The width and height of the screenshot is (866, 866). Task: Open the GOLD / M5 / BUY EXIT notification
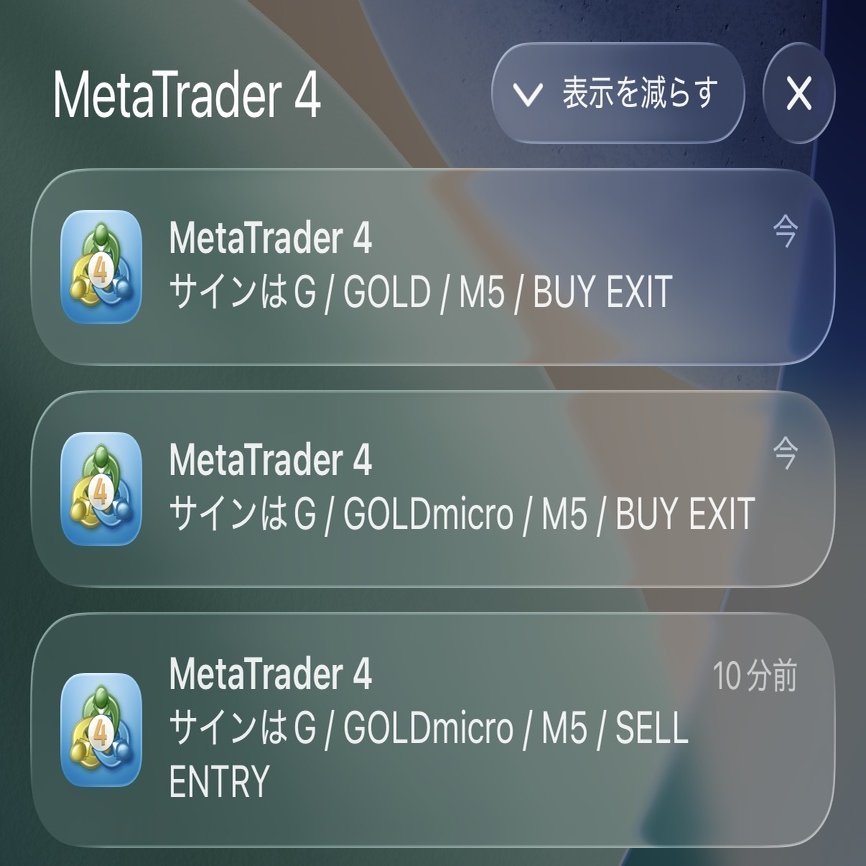pos(432,267)
